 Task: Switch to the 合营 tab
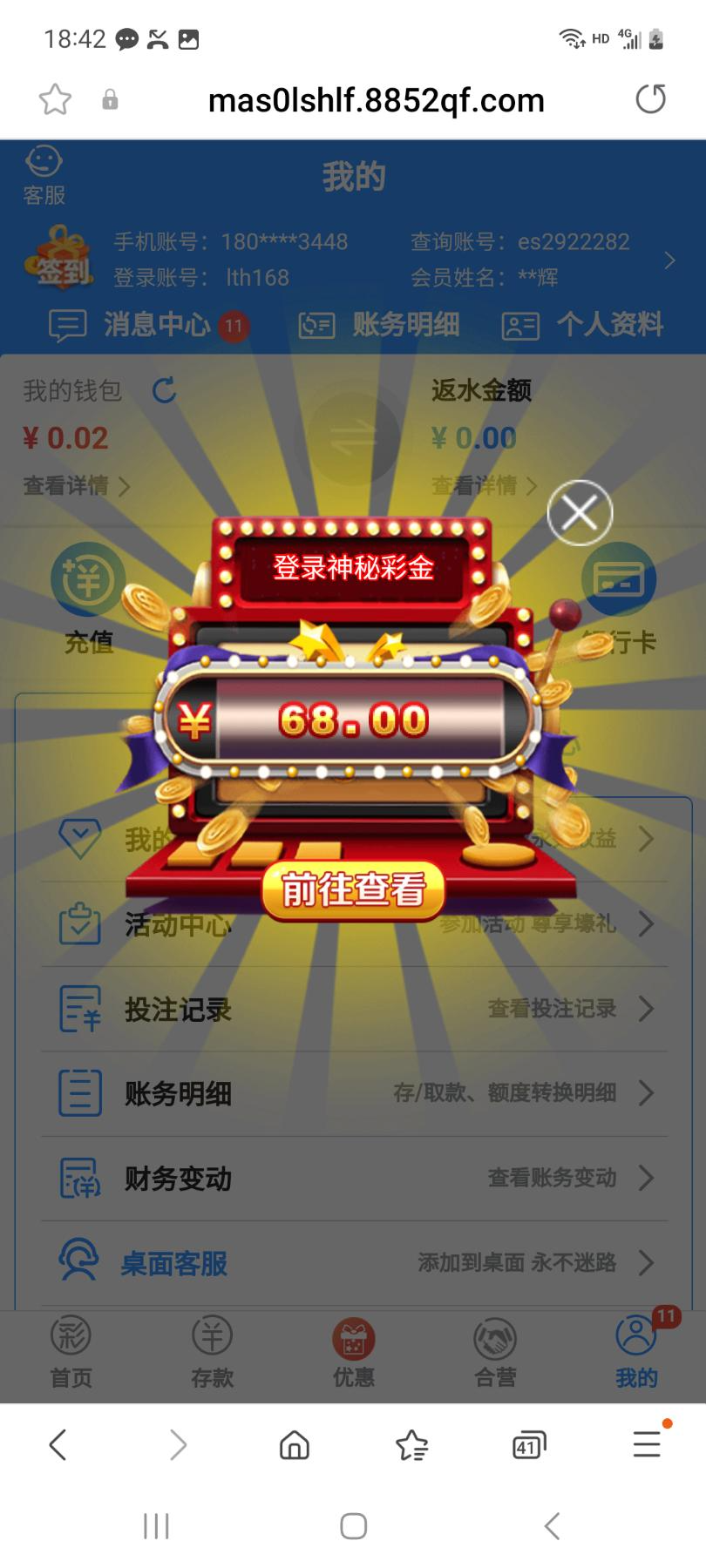495,1353
